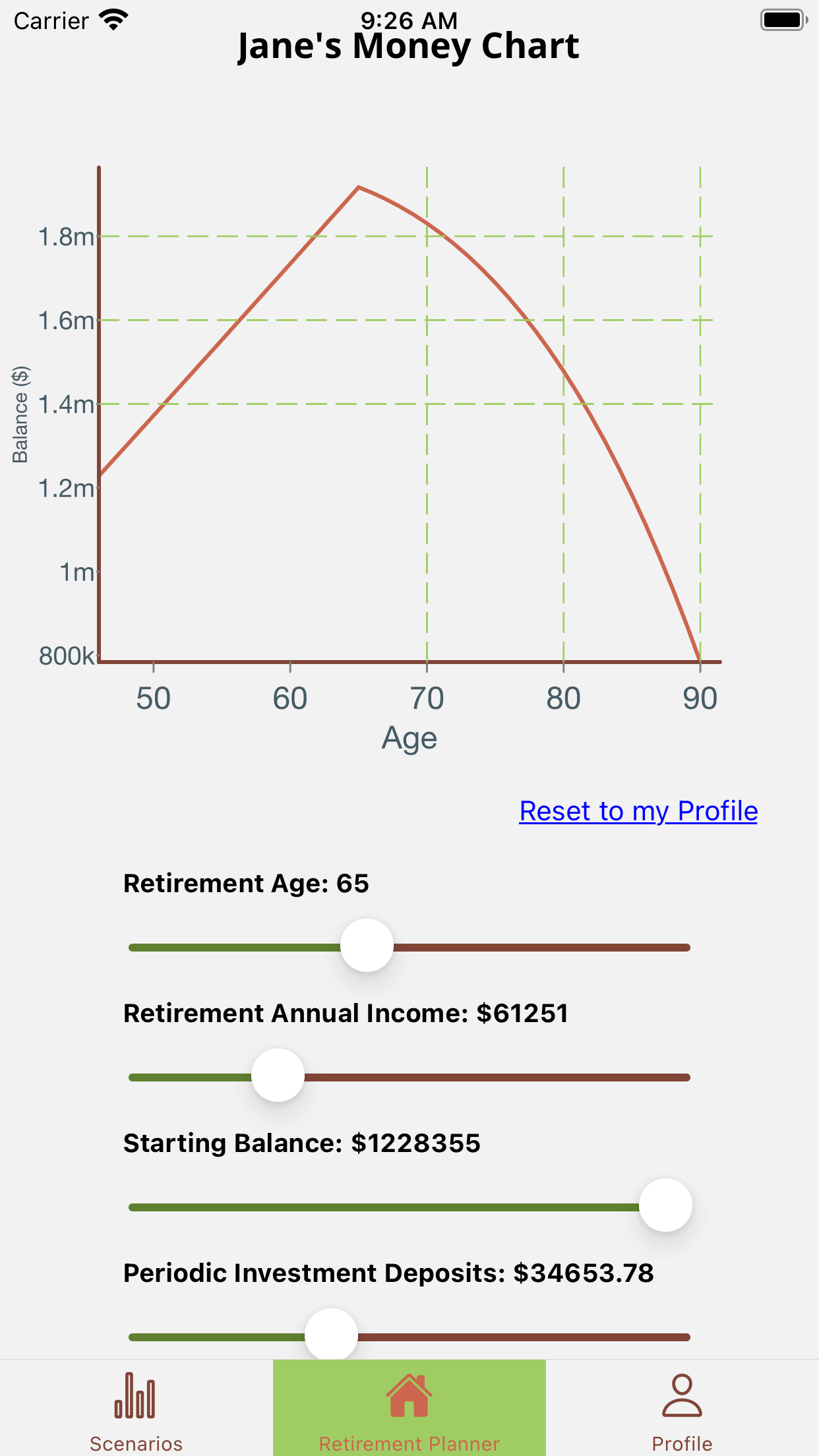Tap the Age axis label on the chart
The height and width of the screenshot is (1456, 819).
click(x=409, y=737)
